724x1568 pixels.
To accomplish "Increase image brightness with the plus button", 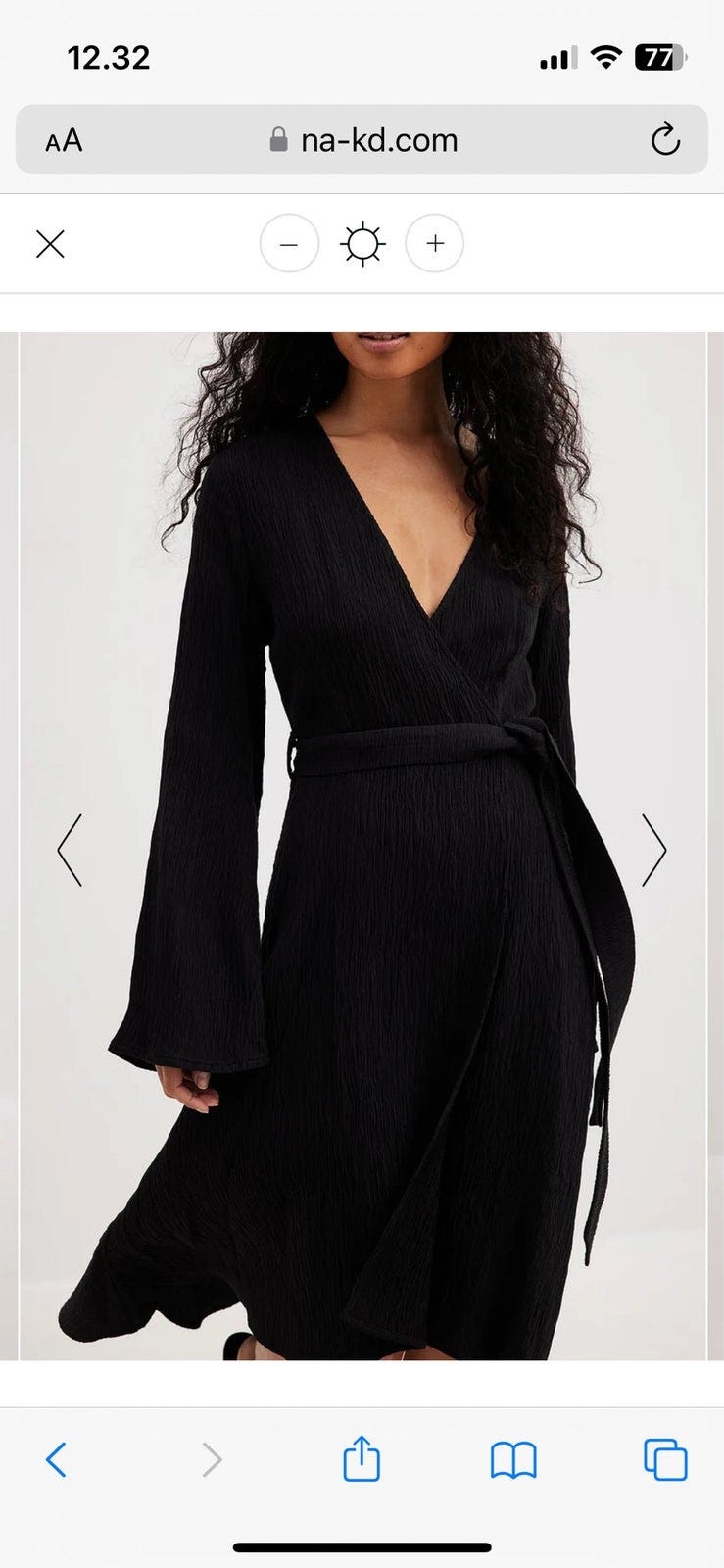I will (435, 243).
